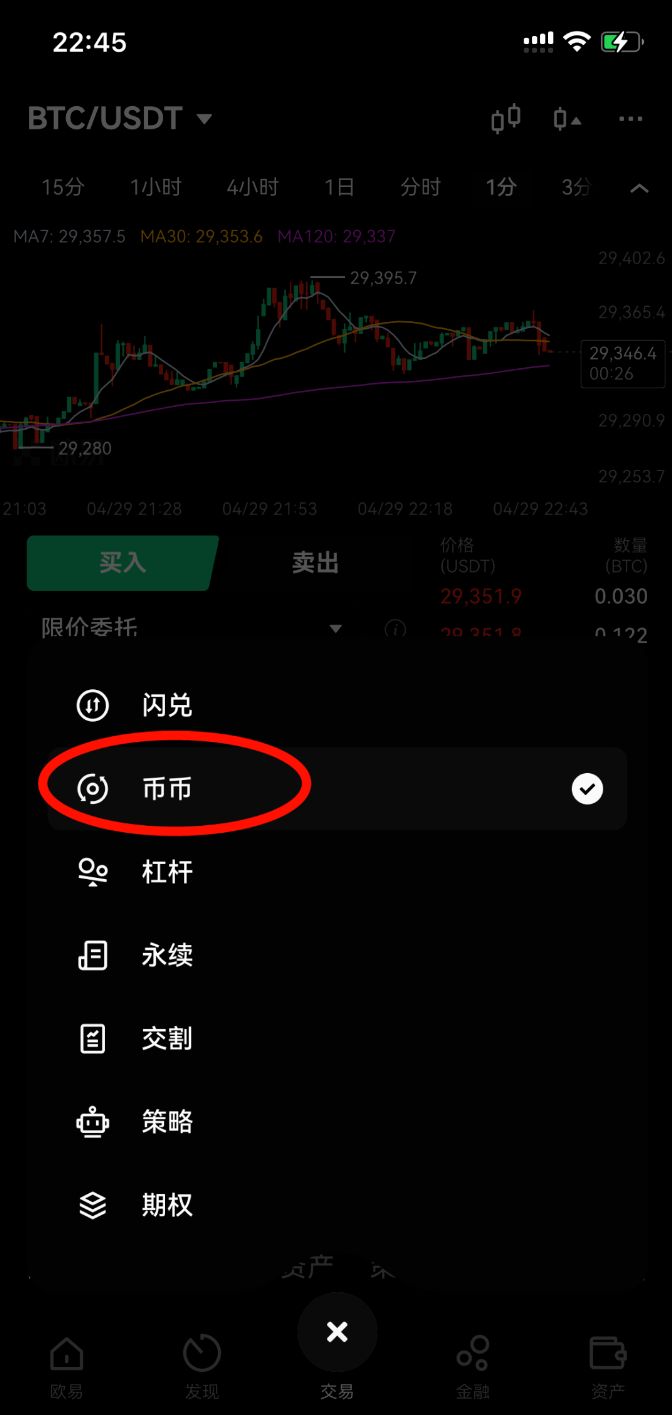This screenshot has height=1415, width=672.
Task: Go to the 欧易 home tab
Action: pyautogui.click(x=67, y=1365)
